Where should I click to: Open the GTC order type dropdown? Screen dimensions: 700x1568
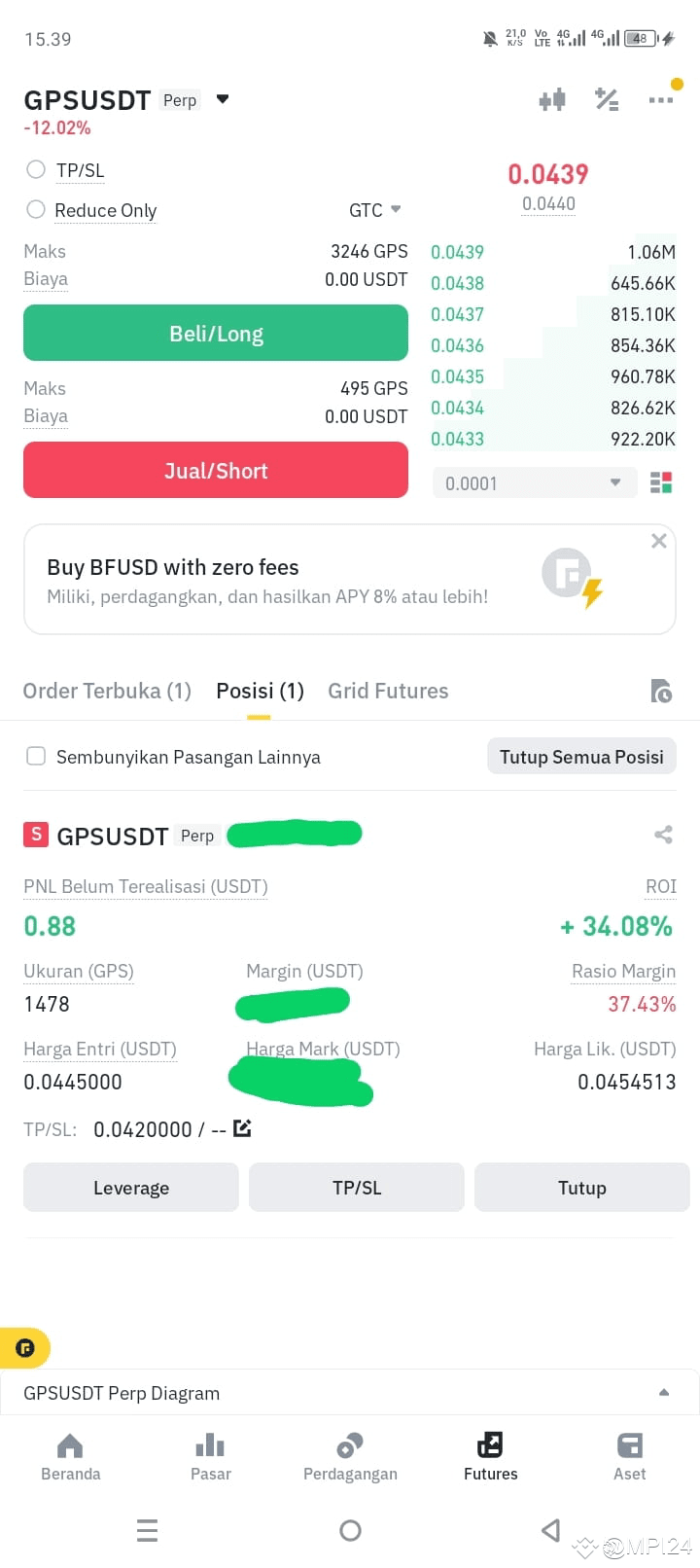point(375,209)
